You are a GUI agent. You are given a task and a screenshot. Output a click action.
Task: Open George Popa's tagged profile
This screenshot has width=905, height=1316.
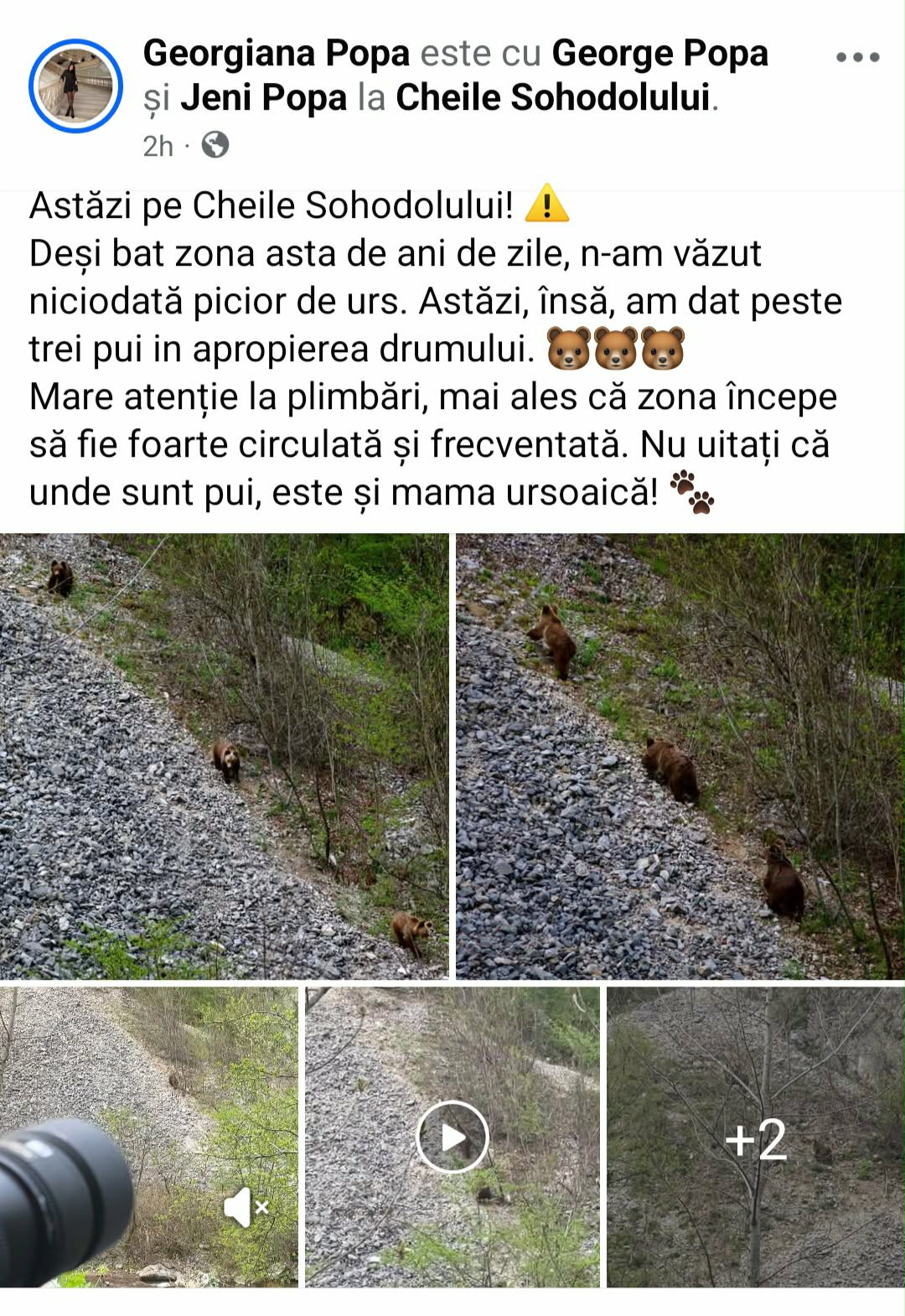coord(659,54)
